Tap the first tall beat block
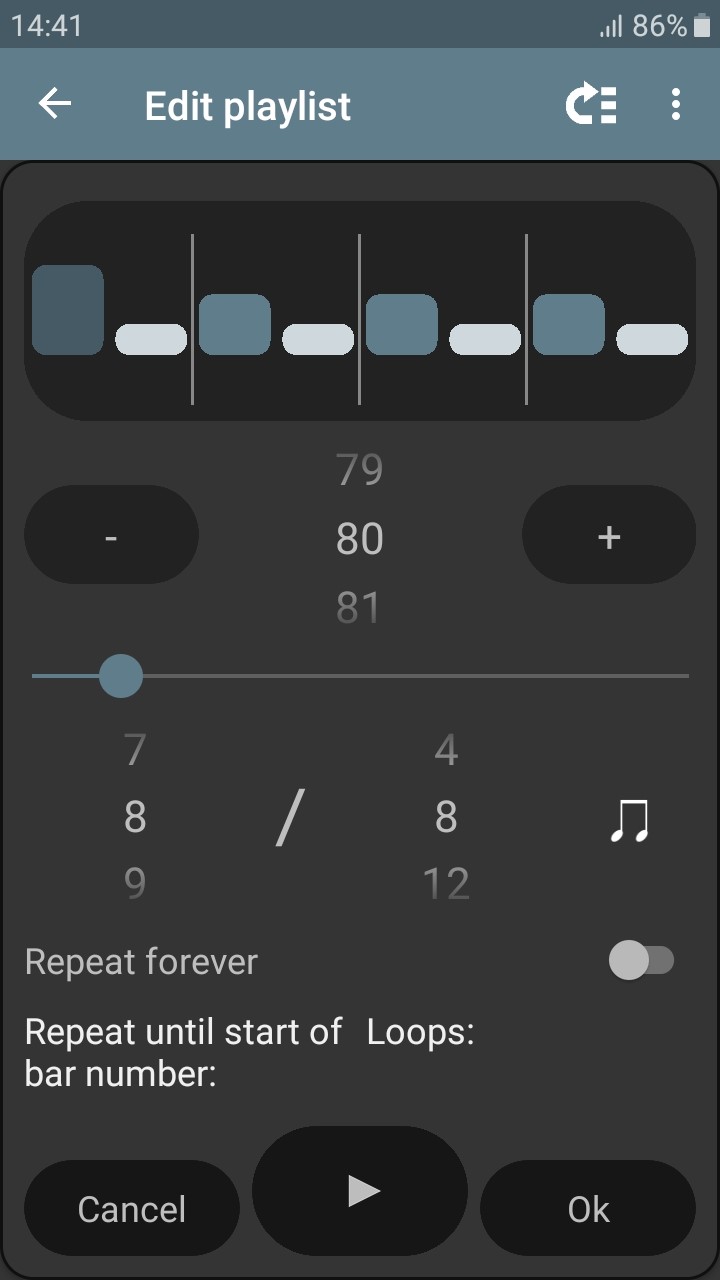Viewport: 720px width, 1280px height. point(68,310)
